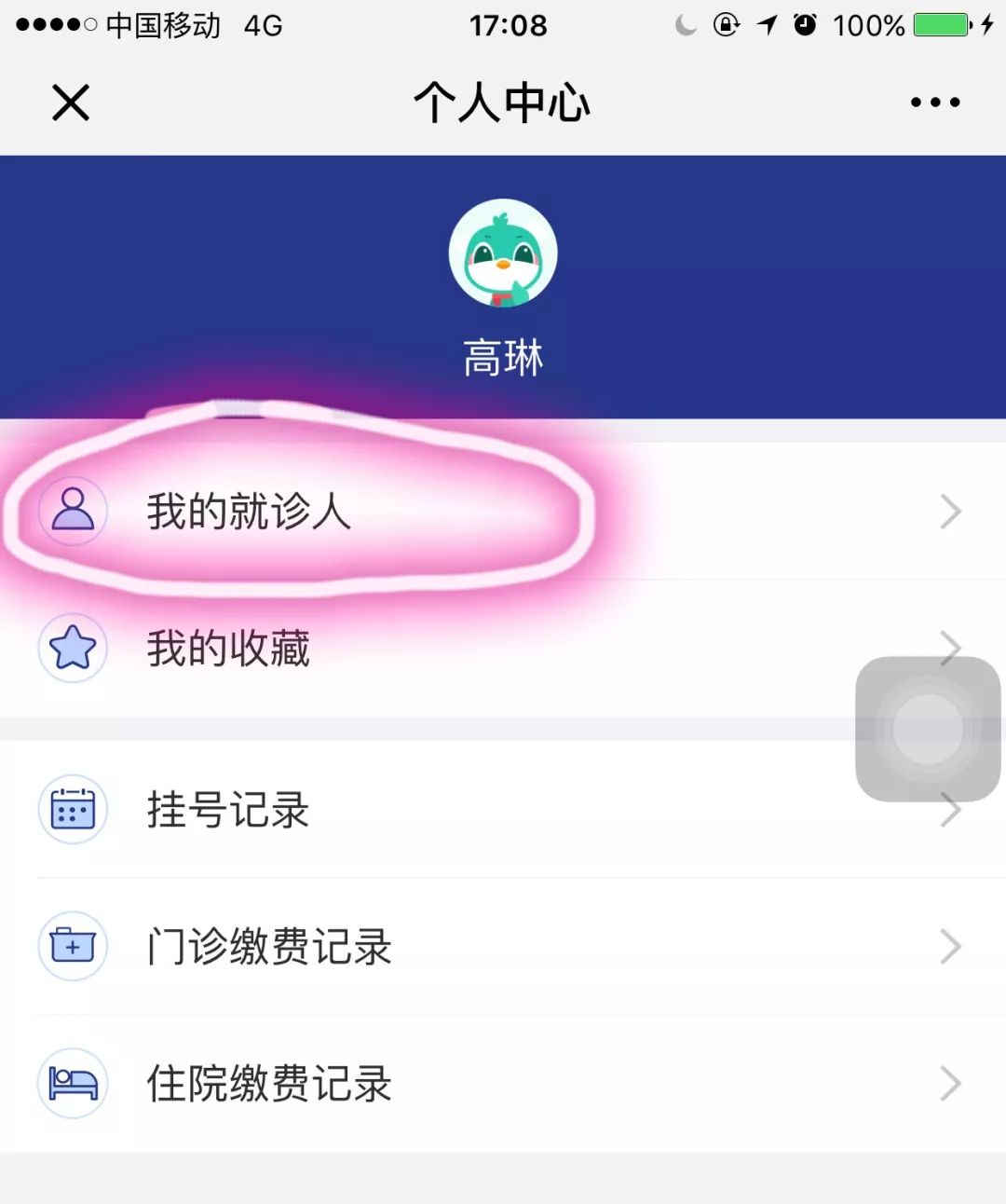The width and height of the screenshot is (1006, 1204).
Task: Open the three-dot overflow menu
Action: pos(934,103)
